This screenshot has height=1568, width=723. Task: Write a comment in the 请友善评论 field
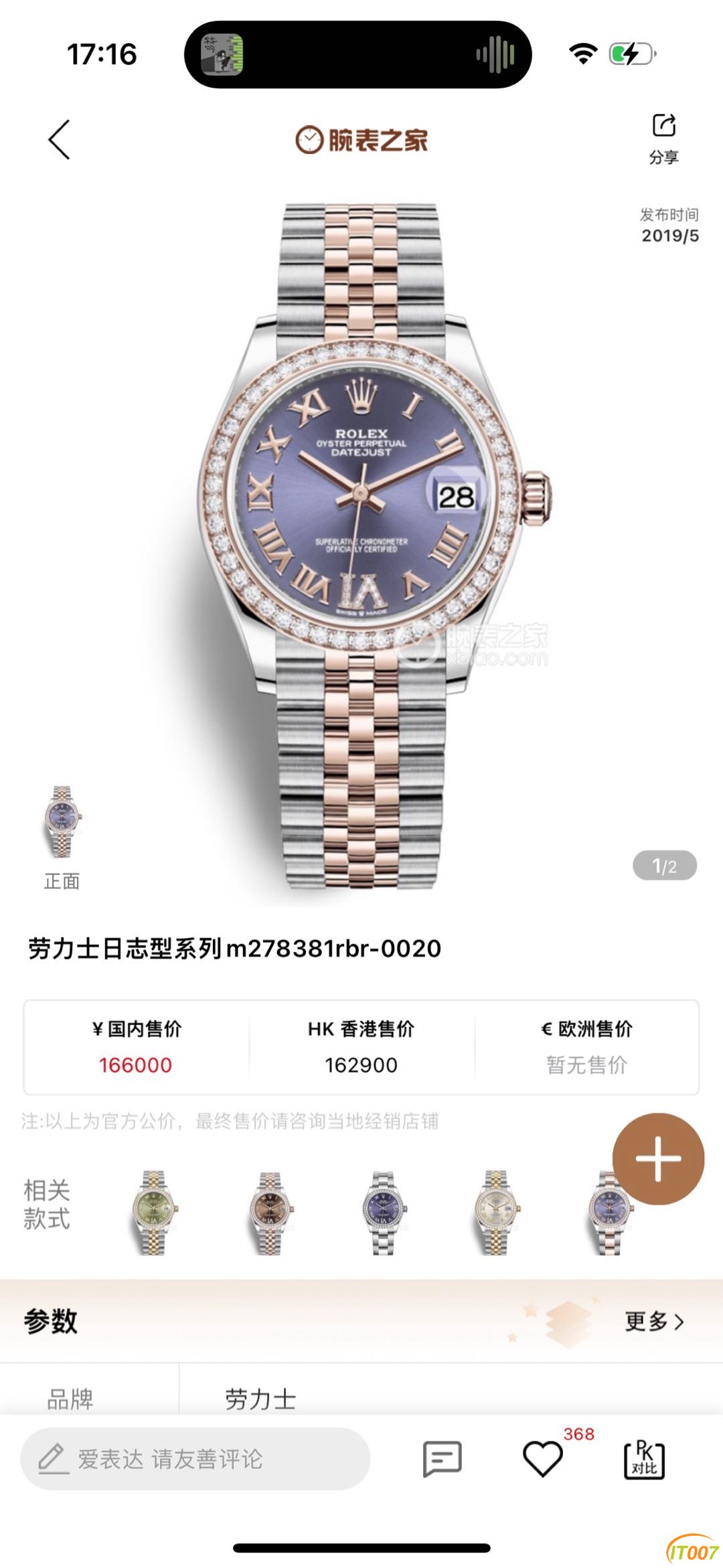tap(195, 1459)
